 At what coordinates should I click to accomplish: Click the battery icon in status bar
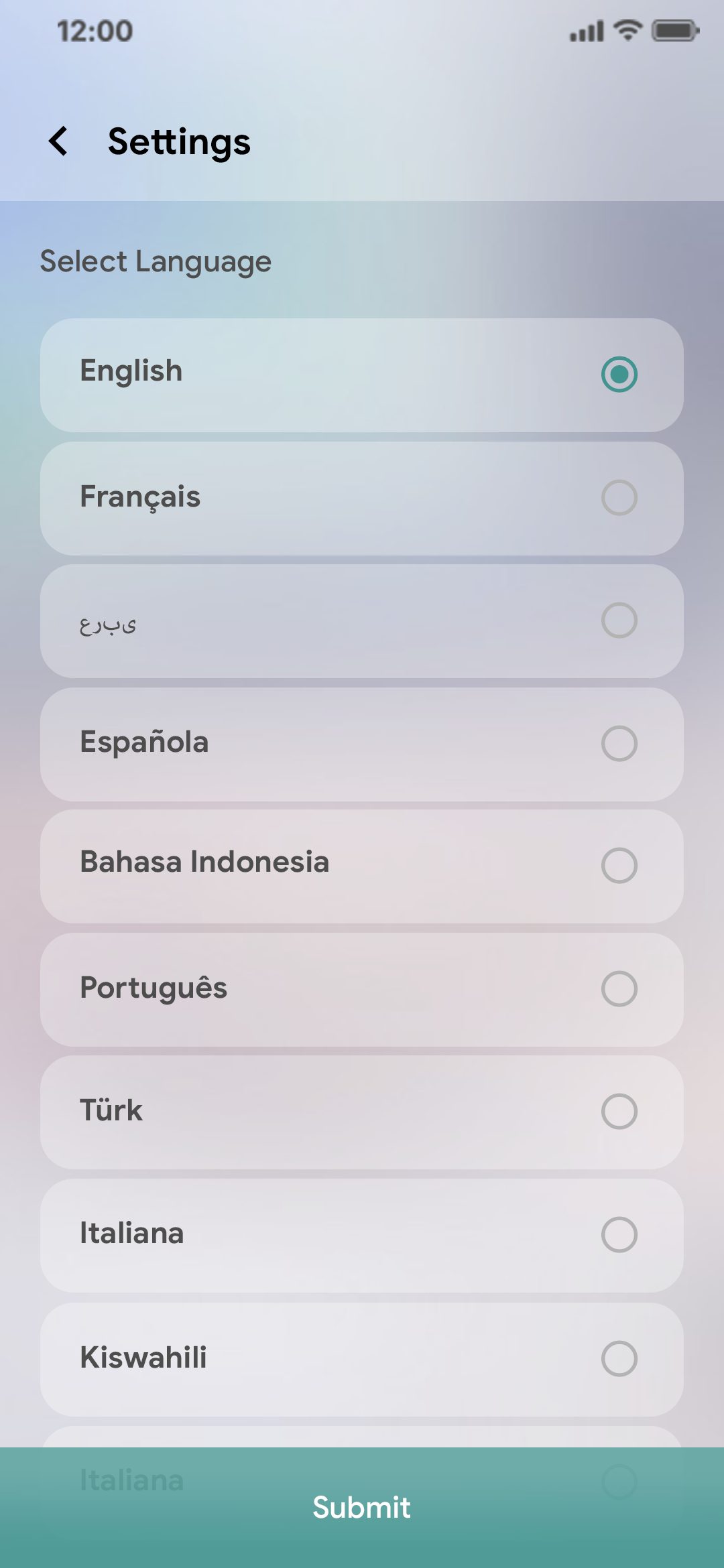[674, 31]
